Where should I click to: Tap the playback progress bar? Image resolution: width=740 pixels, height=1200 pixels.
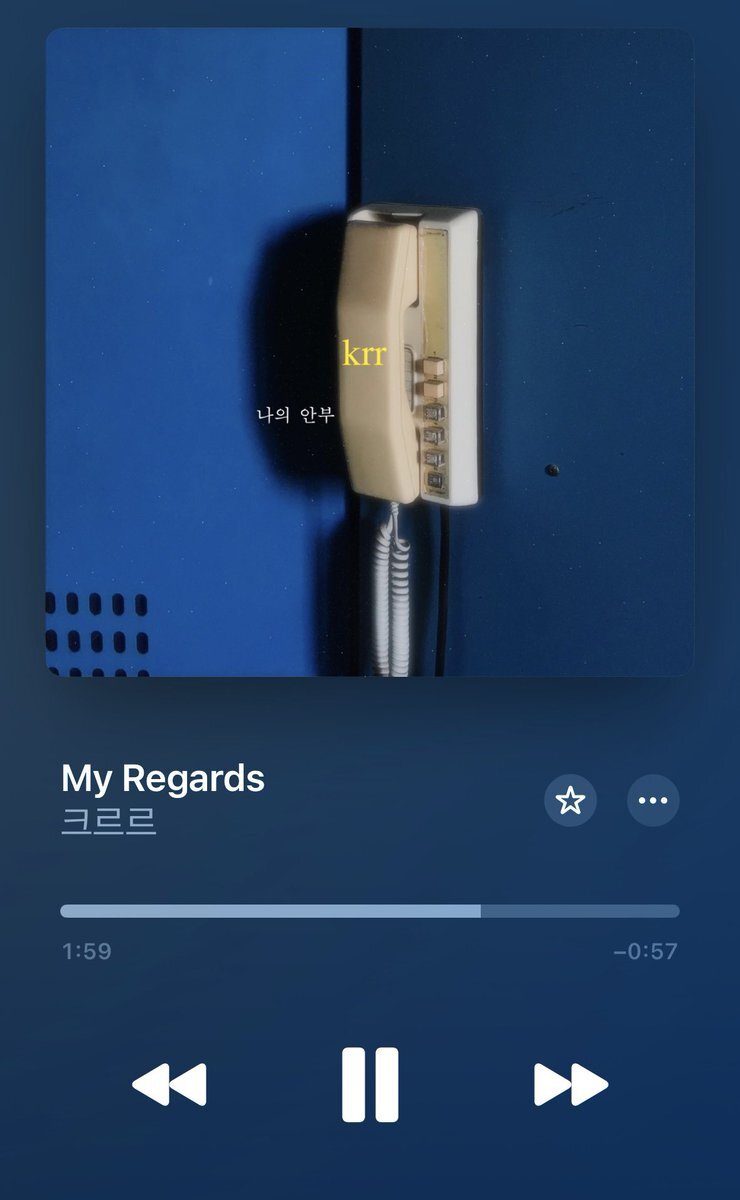coord(370,911)
